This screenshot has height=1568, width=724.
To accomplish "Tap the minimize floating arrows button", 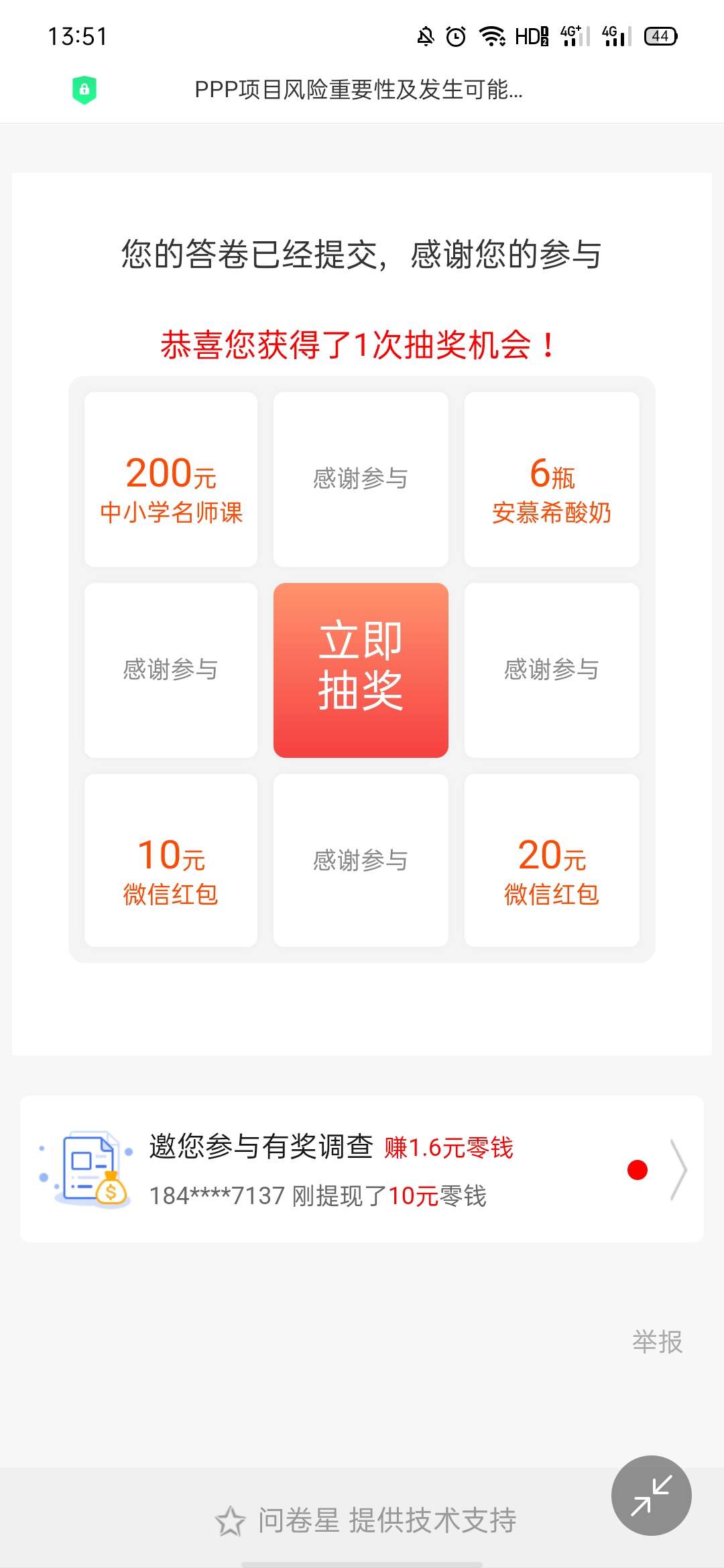I will [x=651, y=1495].
